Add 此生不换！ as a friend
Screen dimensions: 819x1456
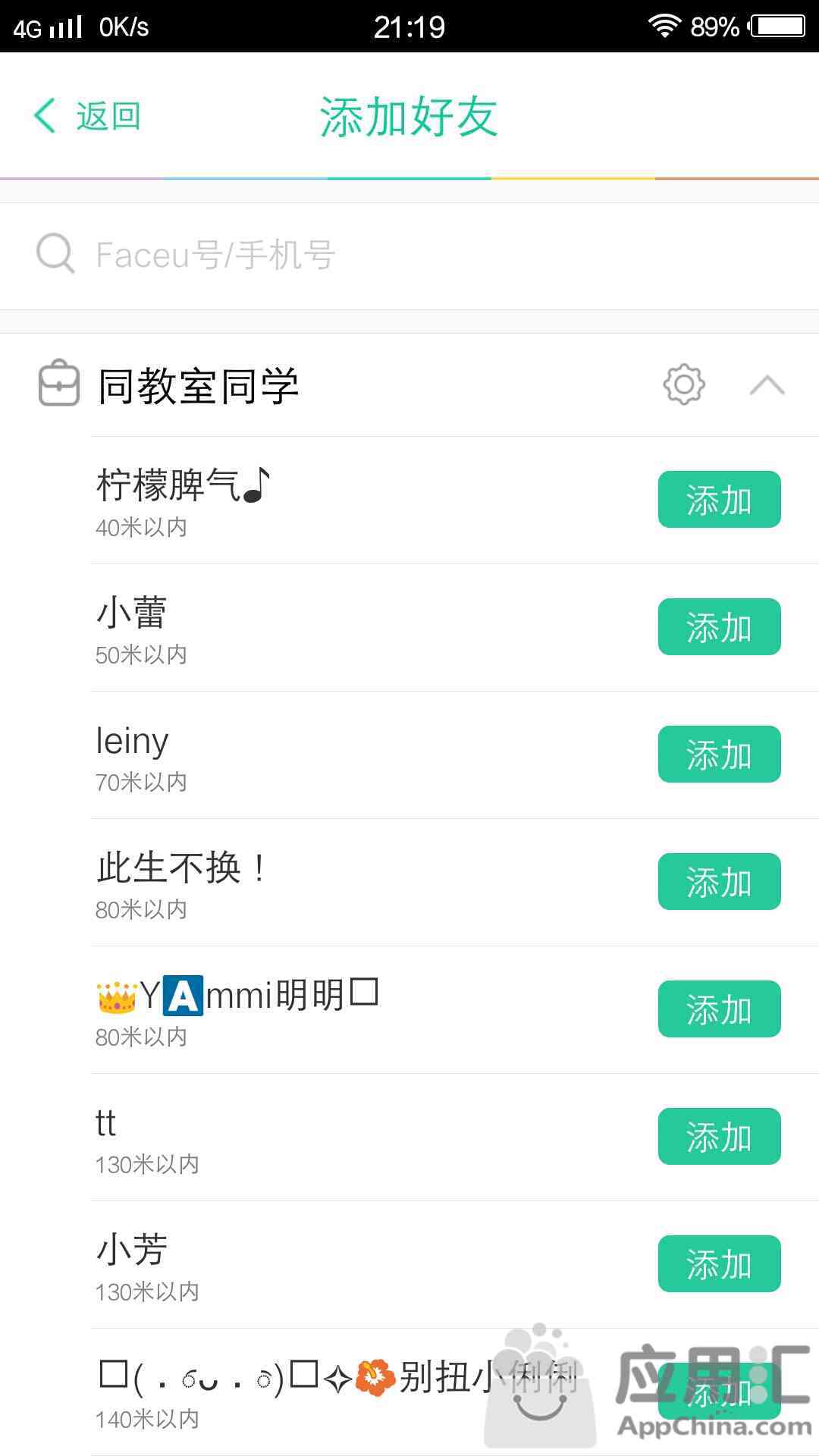719,882
